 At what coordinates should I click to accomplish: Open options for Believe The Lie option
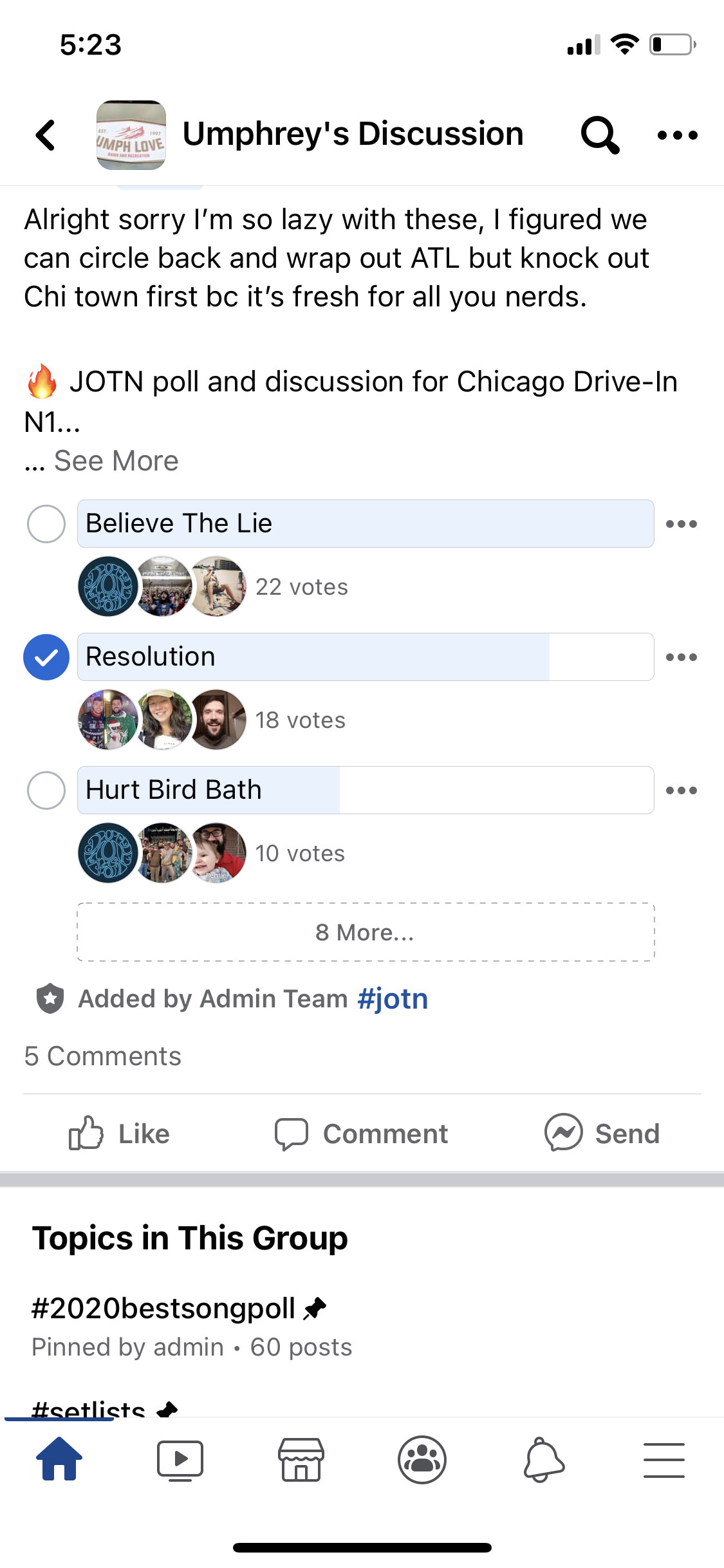pos(682,524)
